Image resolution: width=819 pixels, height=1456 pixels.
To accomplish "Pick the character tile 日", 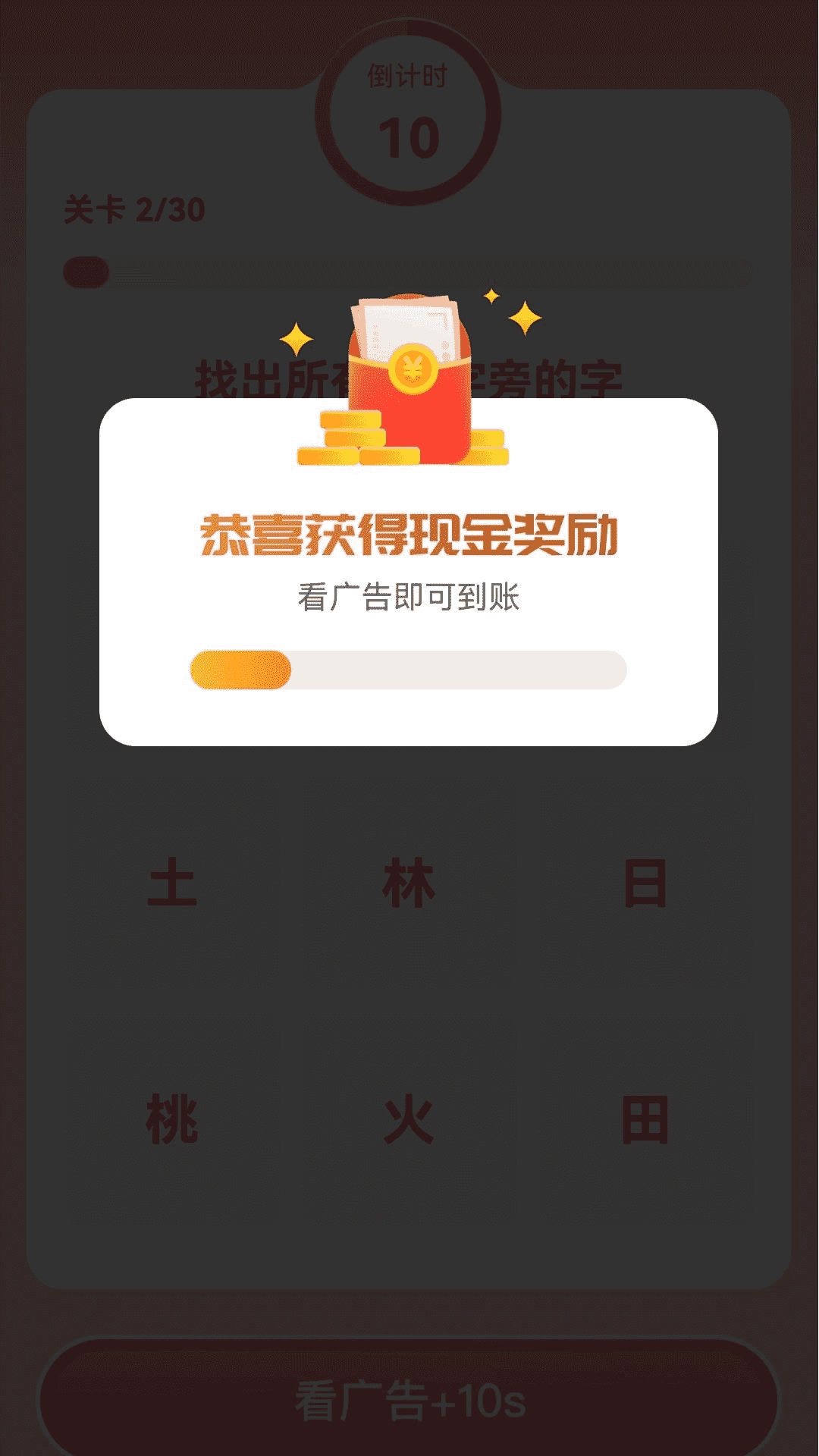I will 645,883.
